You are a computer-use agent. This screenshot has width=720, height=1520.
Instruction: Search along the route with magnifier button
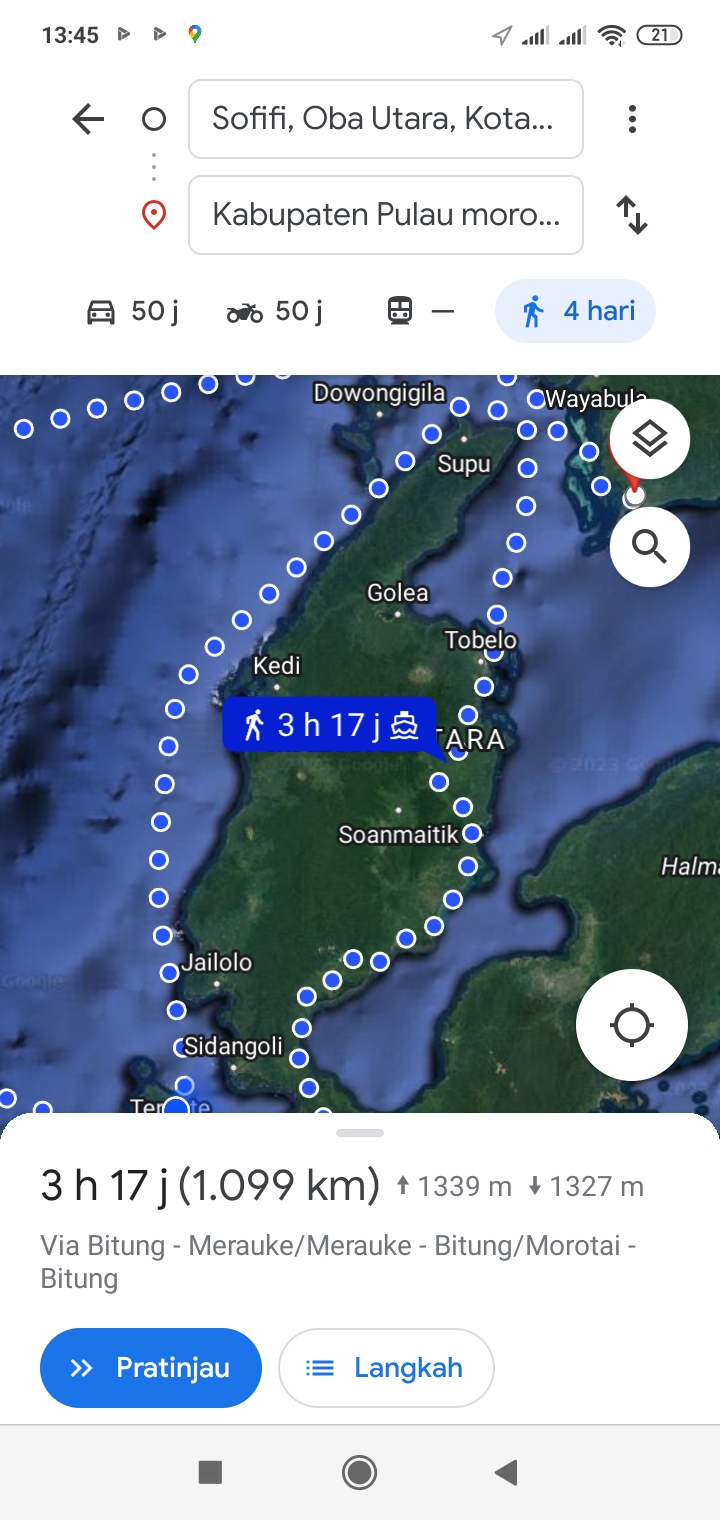point(650,547)
